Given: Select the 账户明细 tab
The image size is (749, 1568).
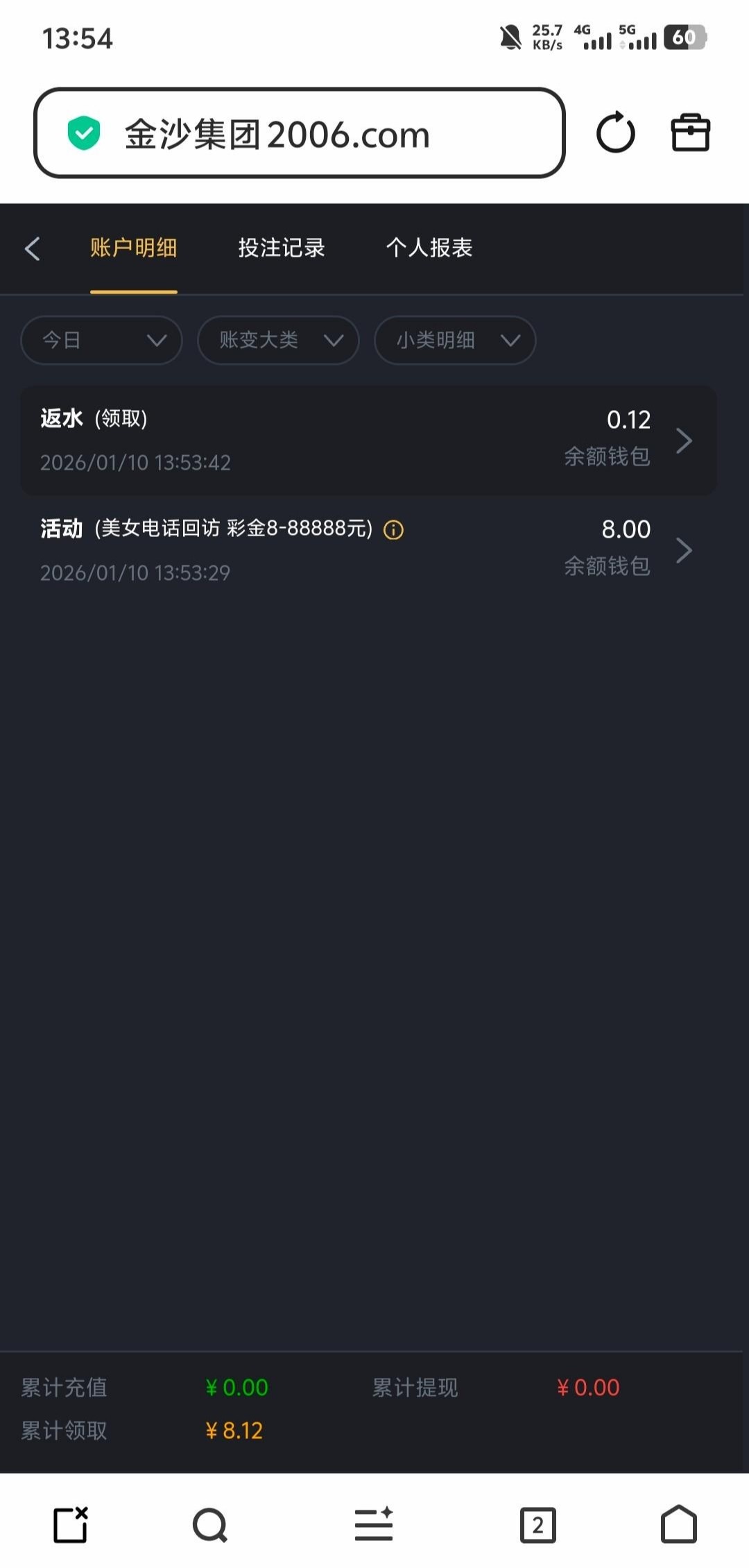Looking at the screenshot, I should pos(134,248).
